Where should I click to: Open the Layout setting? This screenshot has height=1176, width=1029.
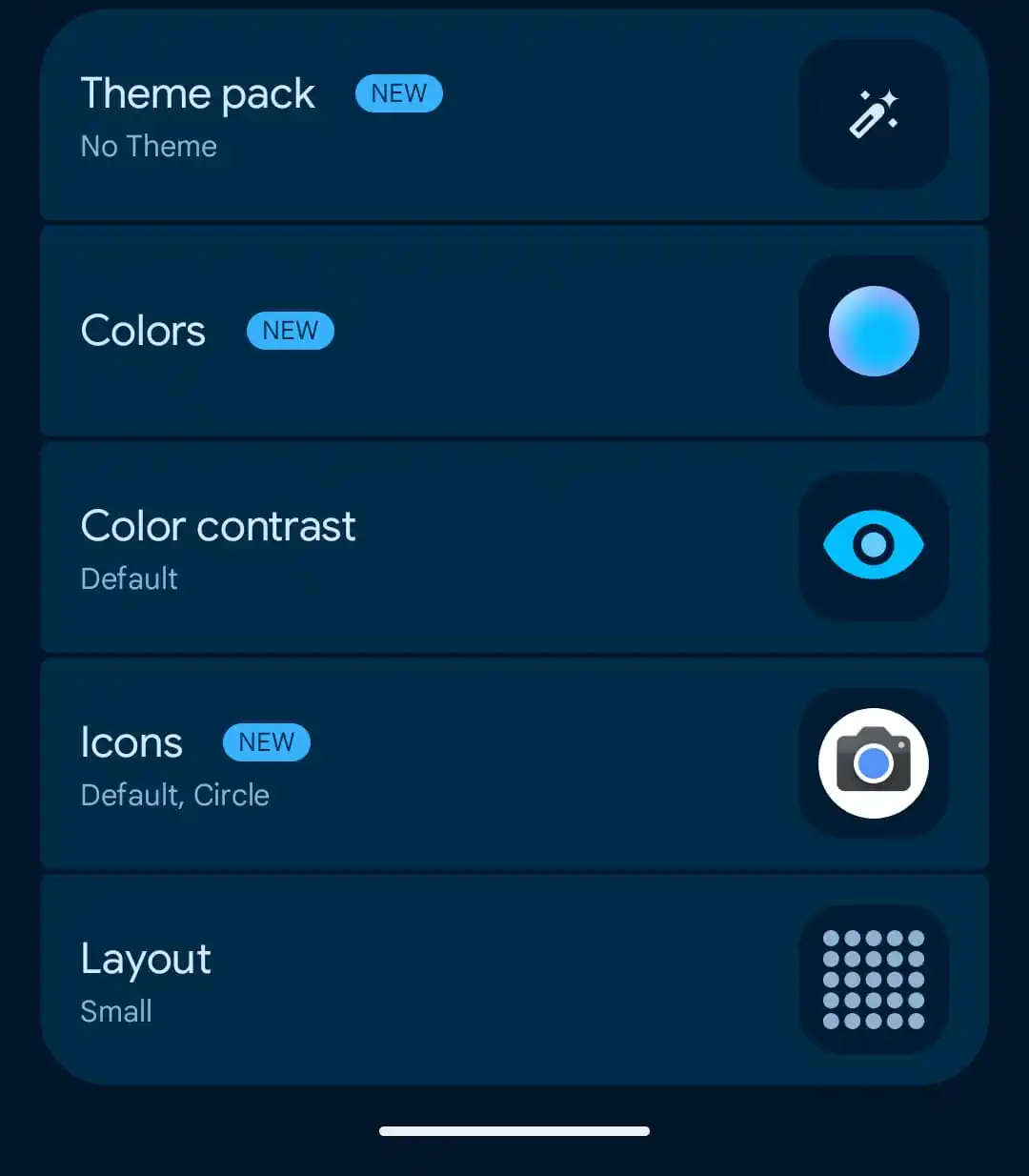pos(514,980)
